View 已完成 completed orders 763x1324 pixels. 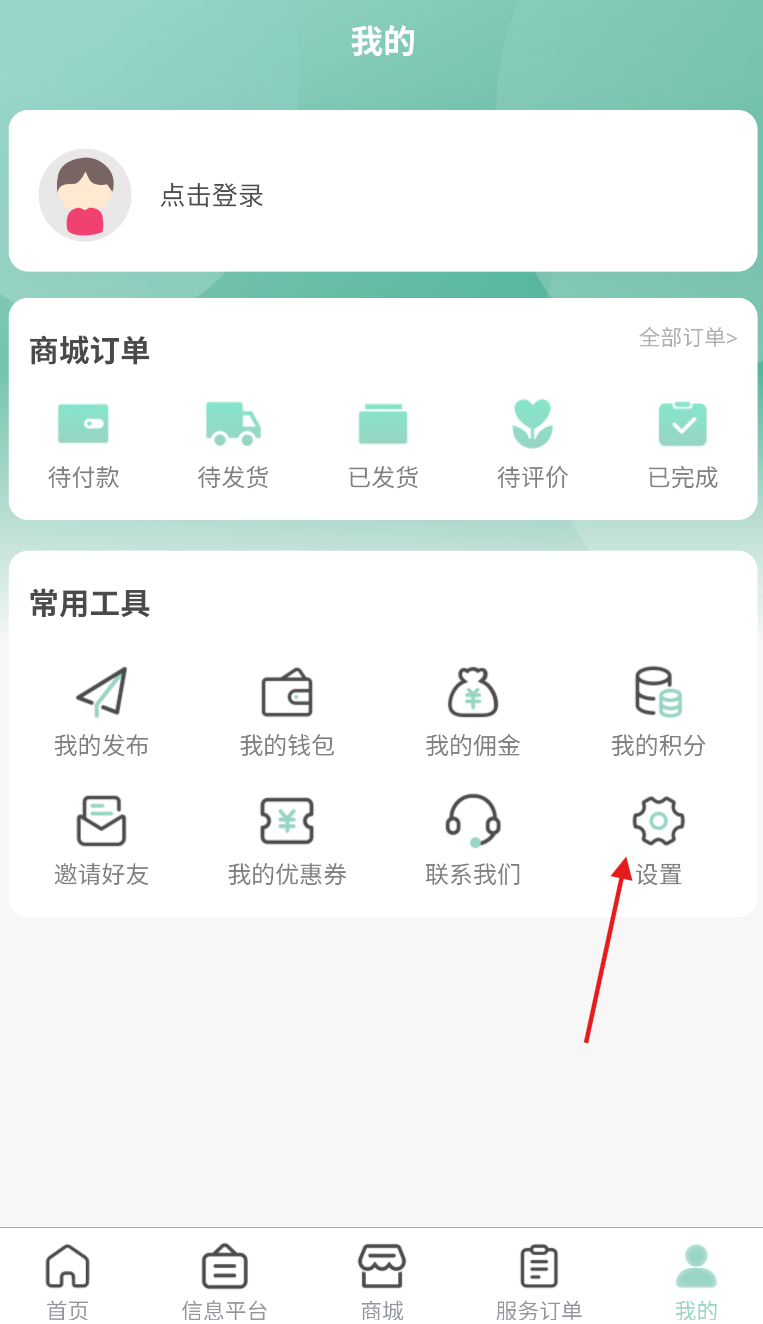point(682,443)
